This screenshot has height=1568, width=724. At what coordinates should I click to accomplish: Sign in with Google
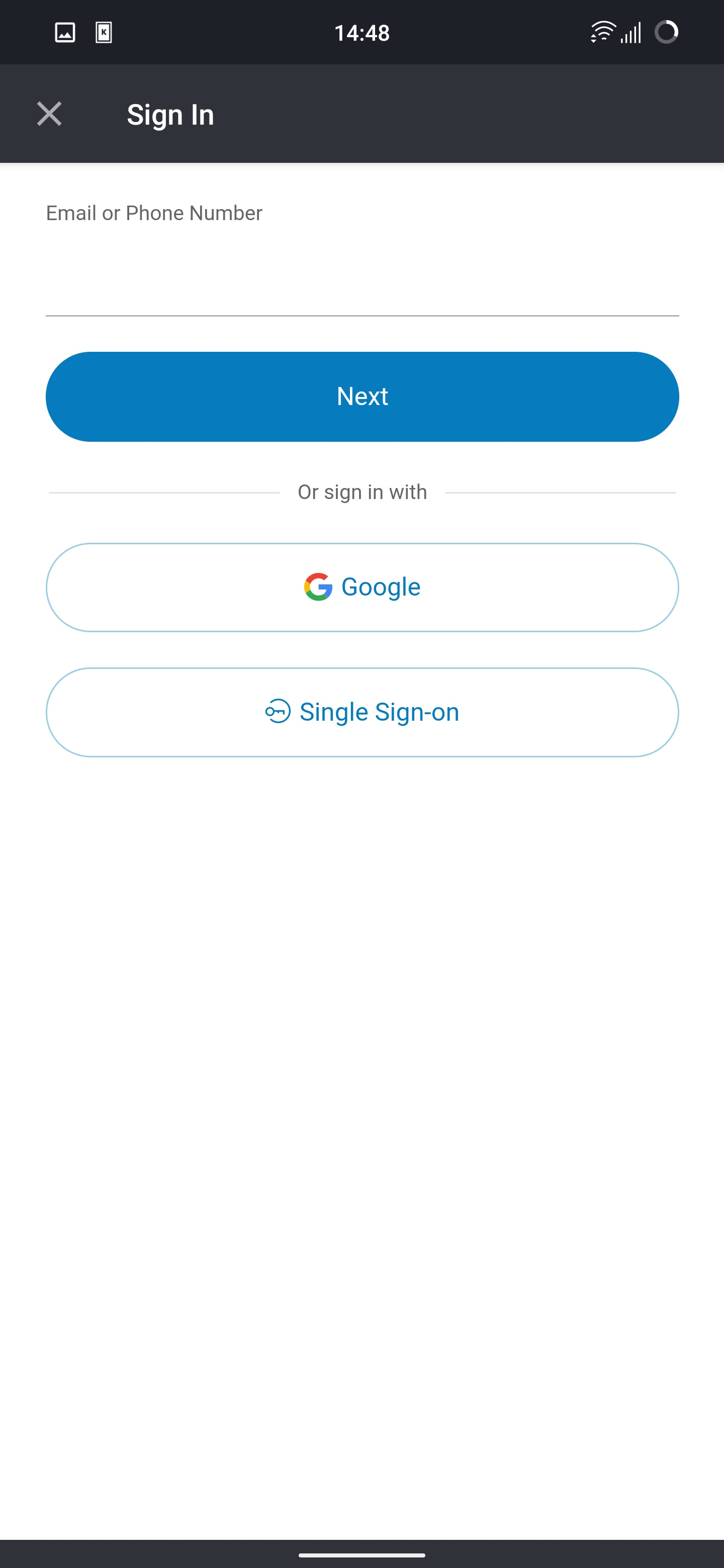pos(361,587)
